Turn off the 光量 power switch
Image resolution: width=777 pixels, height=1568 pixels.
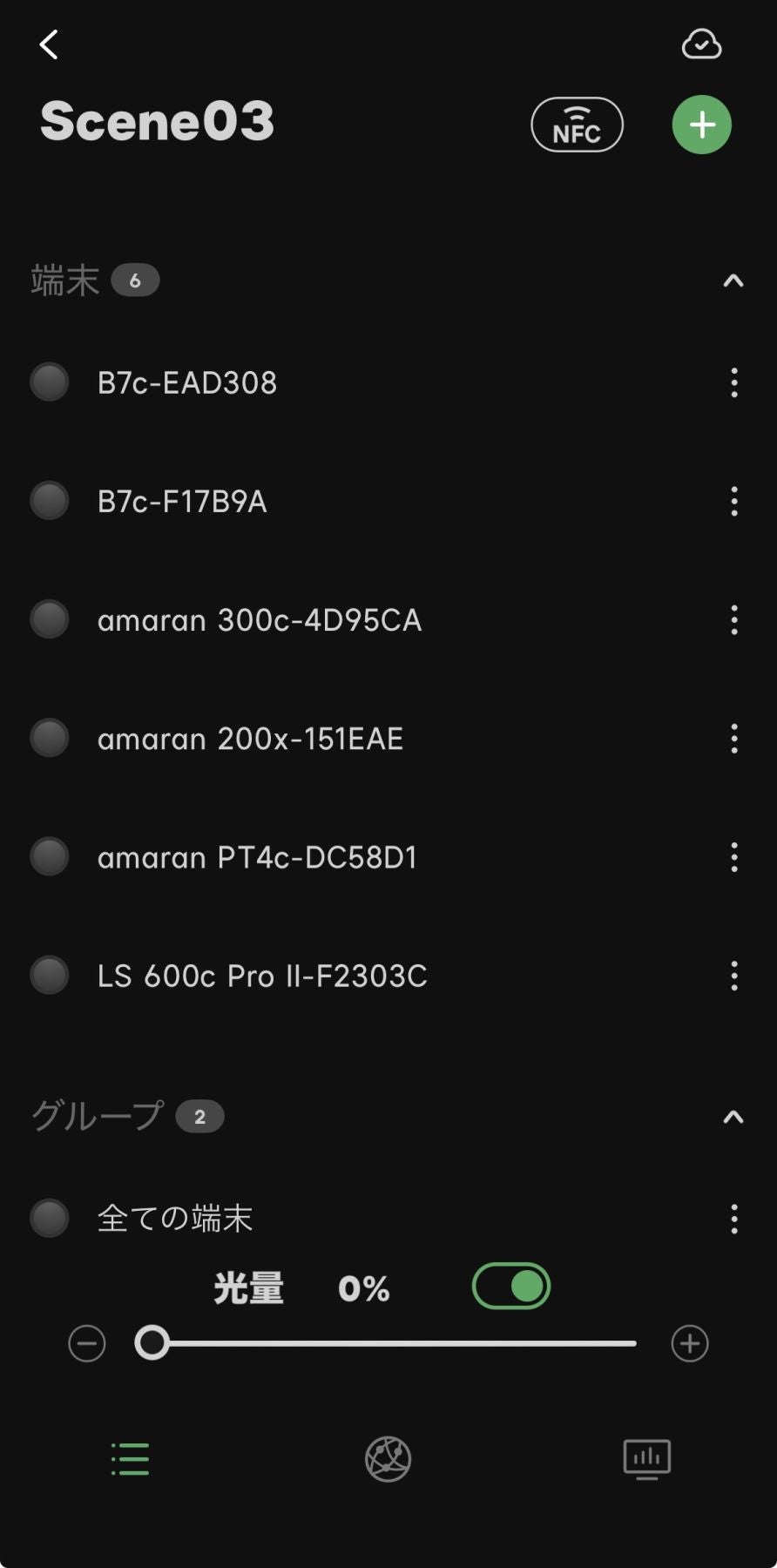coord(511,1287)
